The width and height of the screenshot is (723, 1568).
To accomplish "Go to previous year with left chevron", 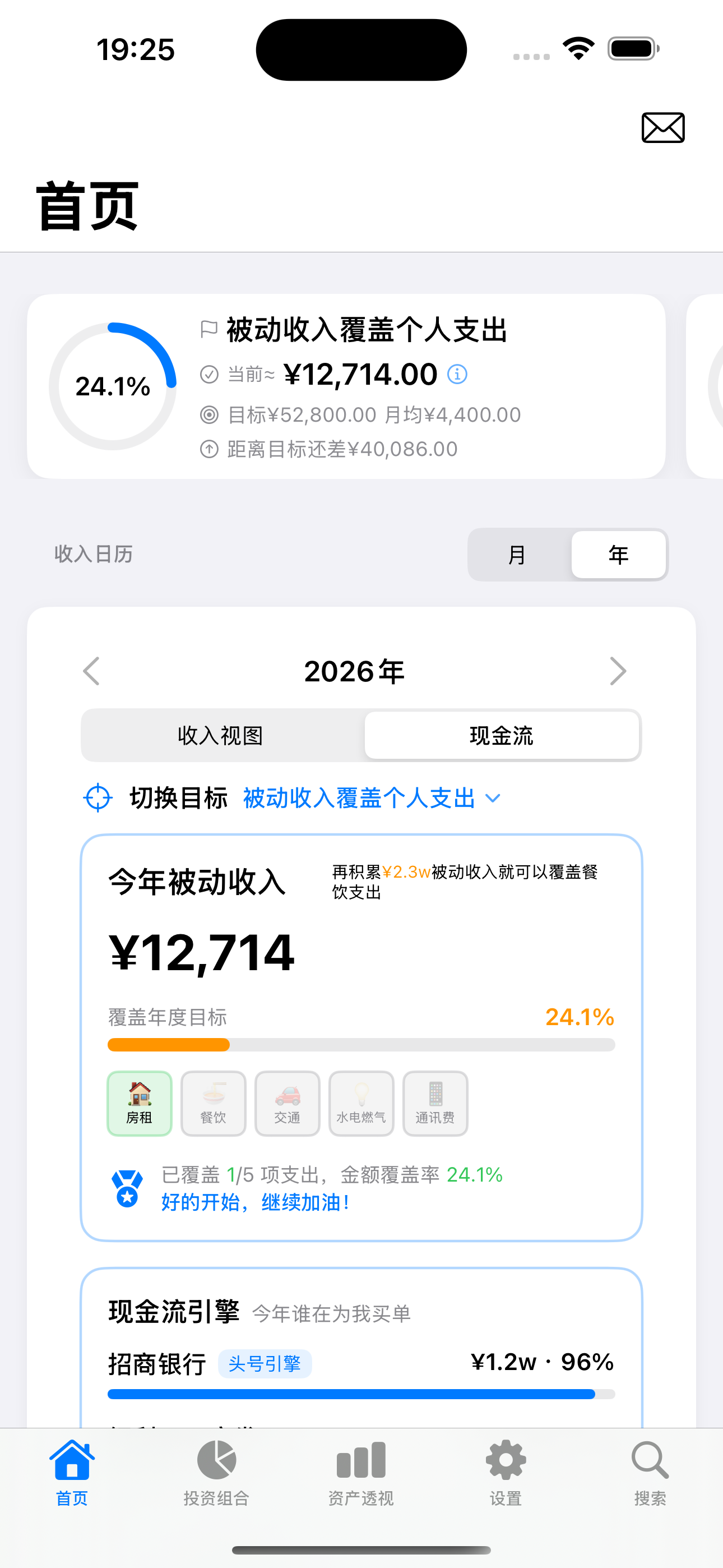I will [x=91, y=671].
